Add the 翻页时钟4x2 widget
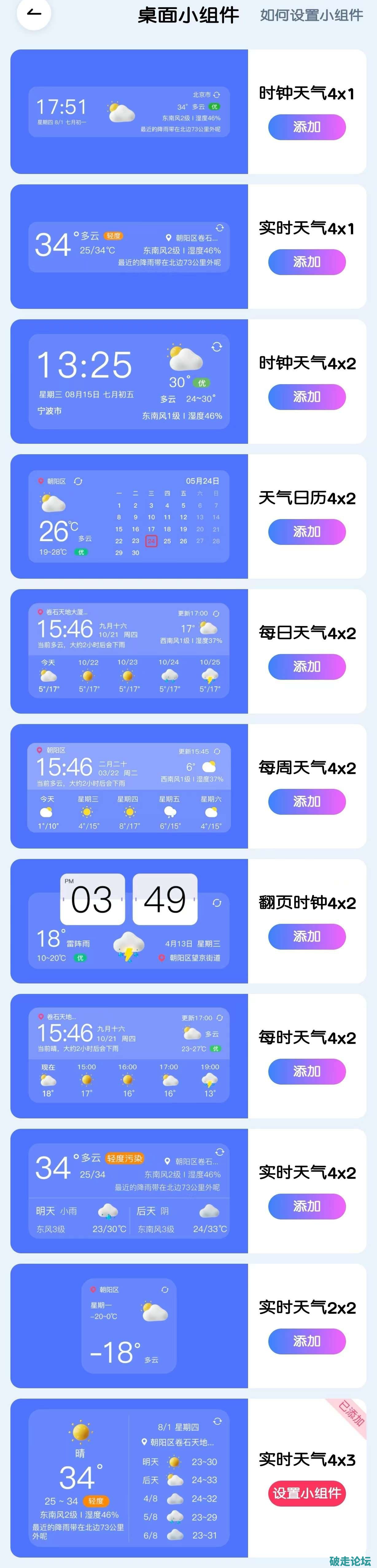The width and height of the screenshot is (377, 1568). click(307, 936)
